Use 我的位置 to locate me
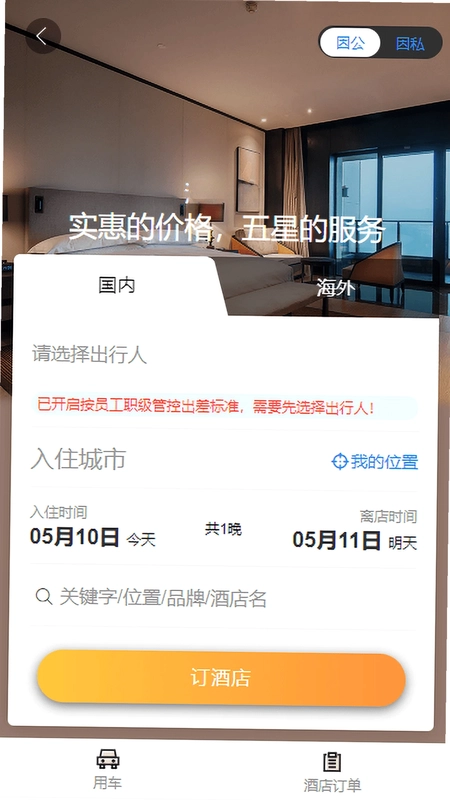Image resolution: width=450 pixels, height=800 pixels. coord(374,462)
